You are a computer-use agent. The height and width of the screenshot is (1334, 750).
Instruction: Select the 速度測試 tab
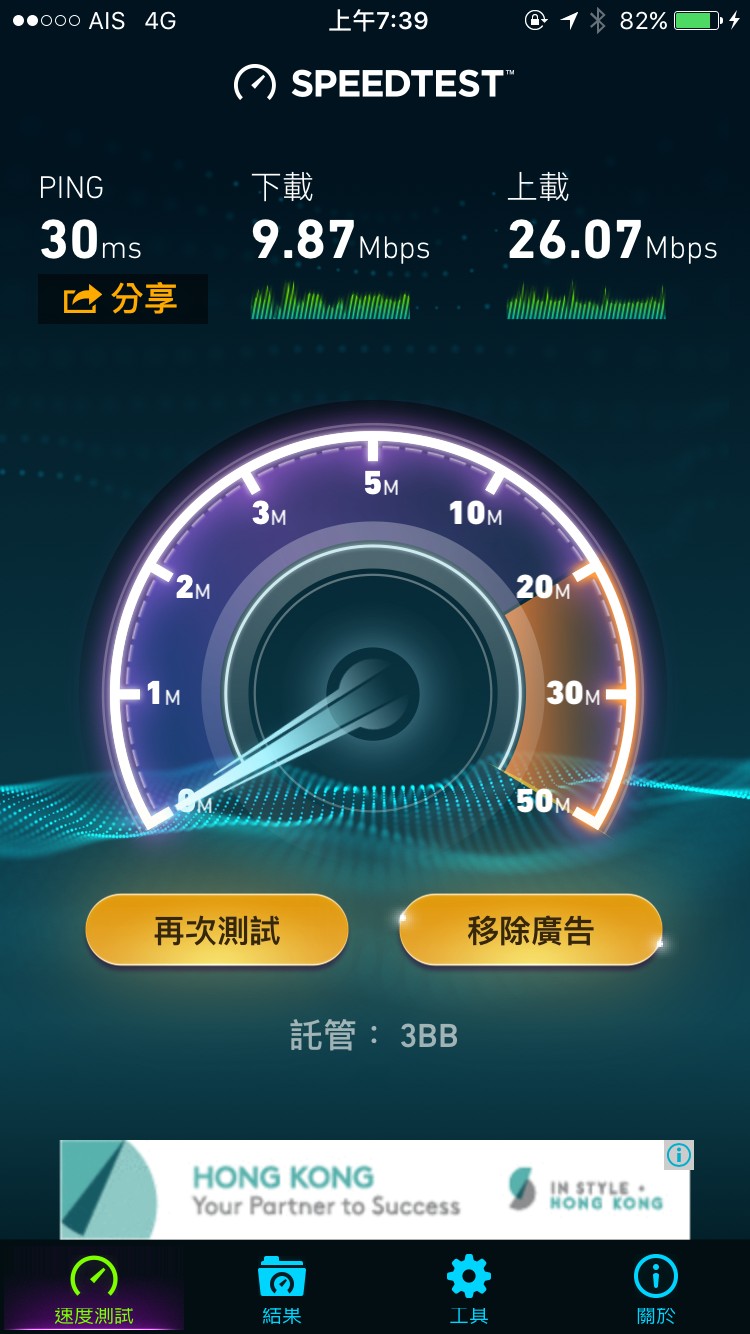tap(93, 1288)
